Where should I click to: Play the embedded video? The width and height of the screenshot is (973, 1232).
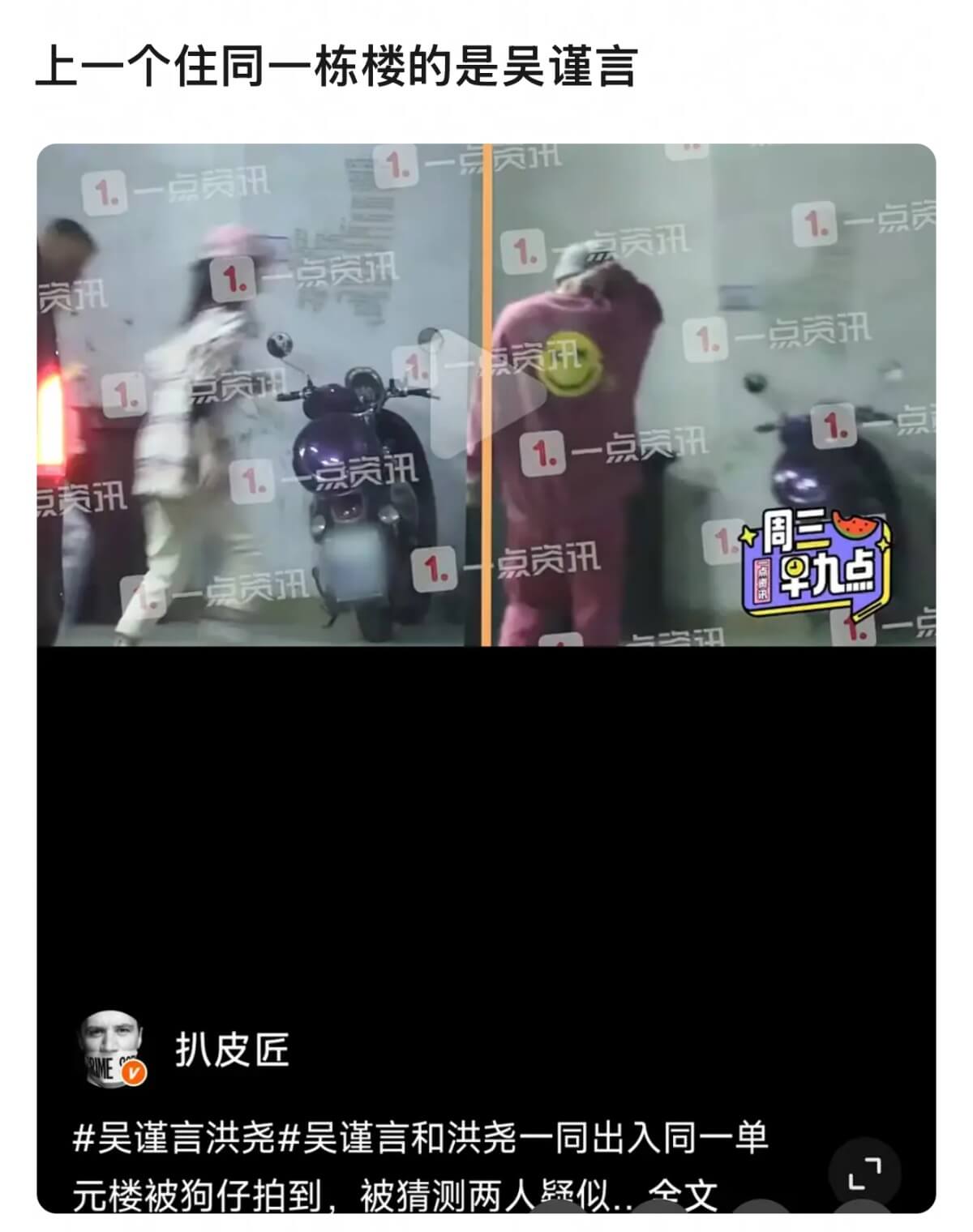(x=485, y=396)
